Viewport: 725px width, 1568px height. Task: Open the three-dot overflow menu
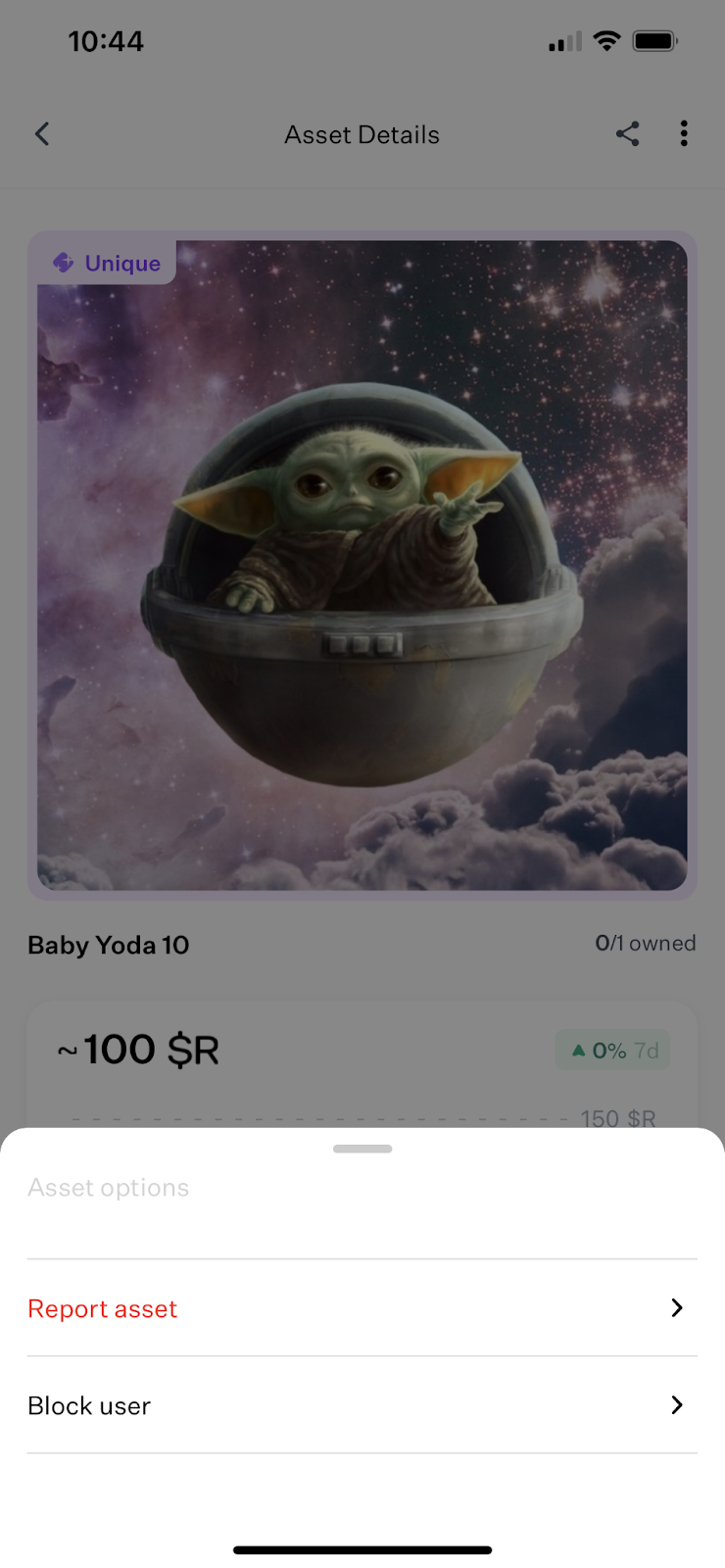(x=684, y=134)
